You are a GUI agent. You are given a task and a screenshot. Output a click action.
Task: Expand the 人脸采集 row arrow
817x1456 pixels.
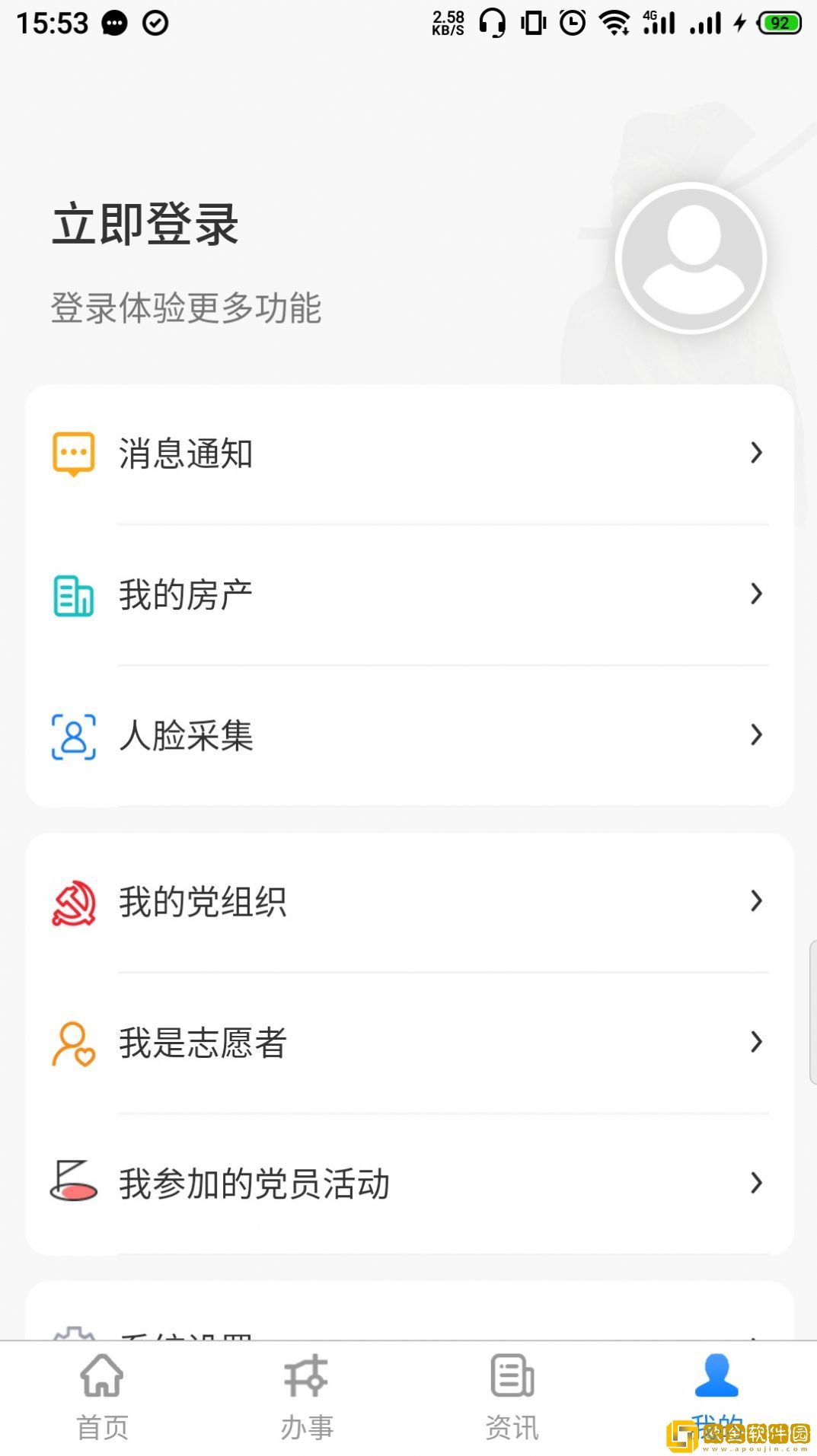tap(755, 734)
